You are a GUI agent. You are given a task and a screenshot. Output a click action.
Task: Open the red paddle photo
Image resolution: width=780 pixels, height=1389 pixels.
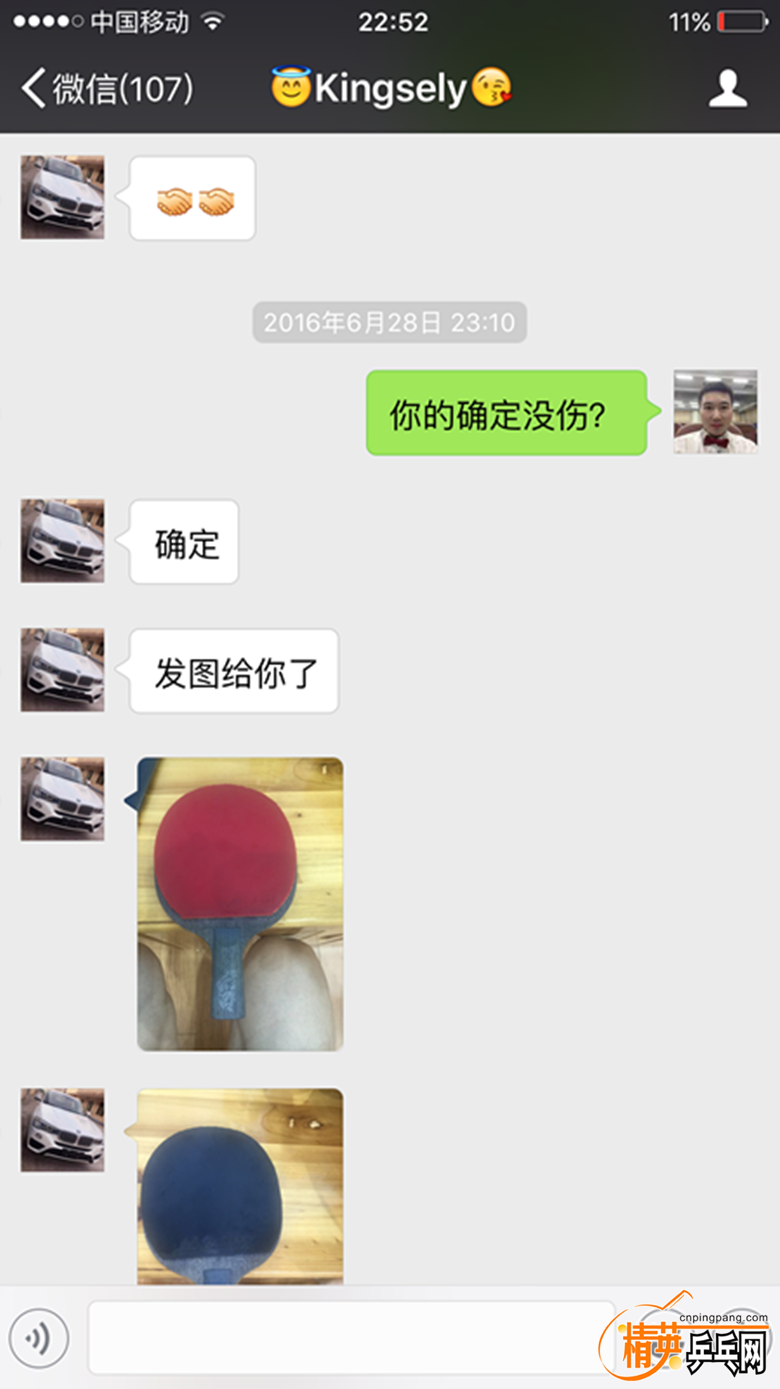240,904
